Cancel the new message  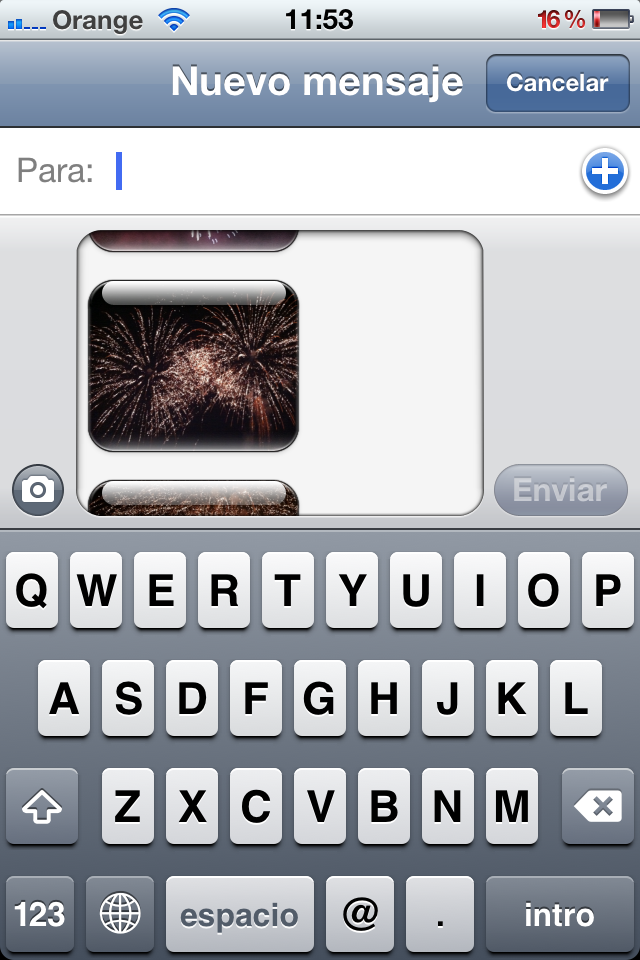click(556, 83)
